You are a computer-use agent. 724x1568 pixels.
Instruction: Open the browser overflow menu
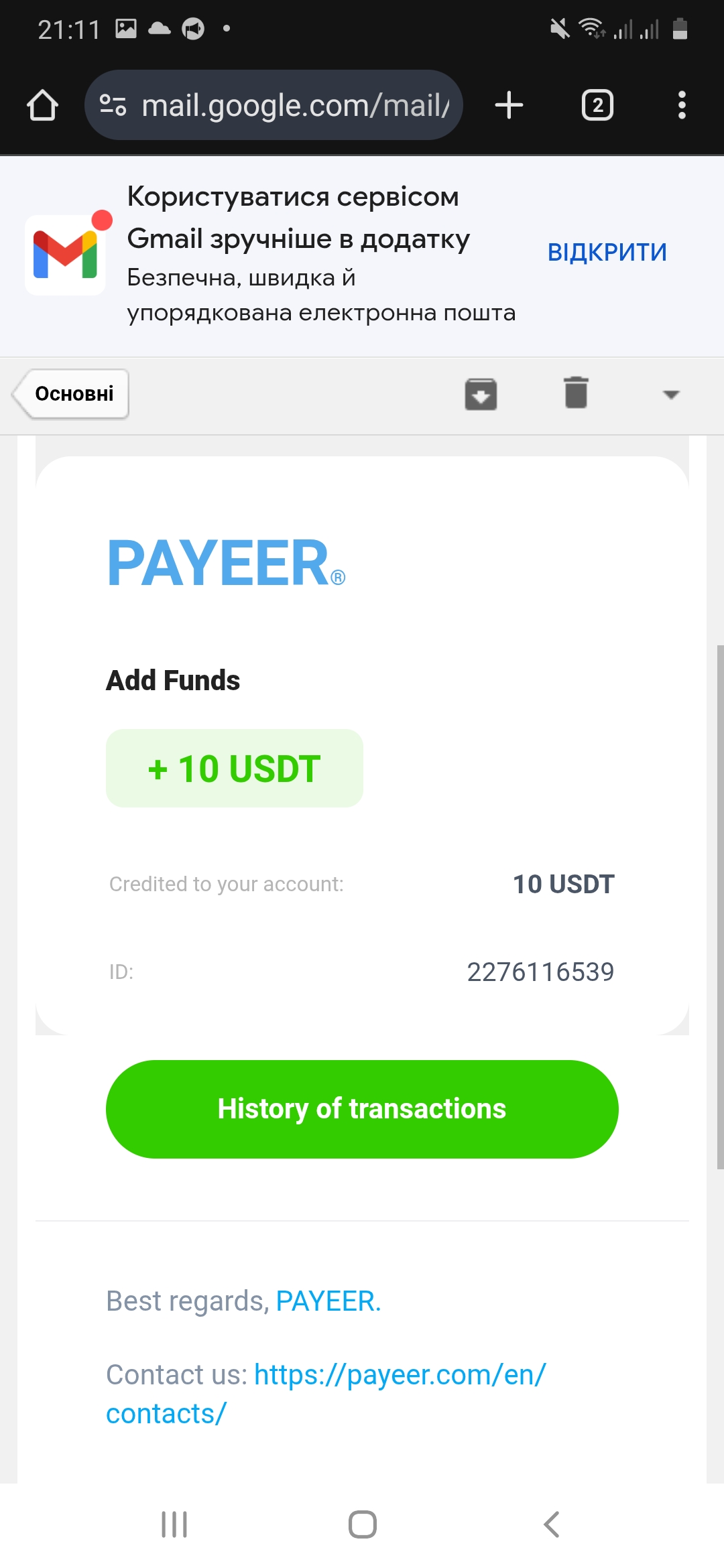point(682,105)
